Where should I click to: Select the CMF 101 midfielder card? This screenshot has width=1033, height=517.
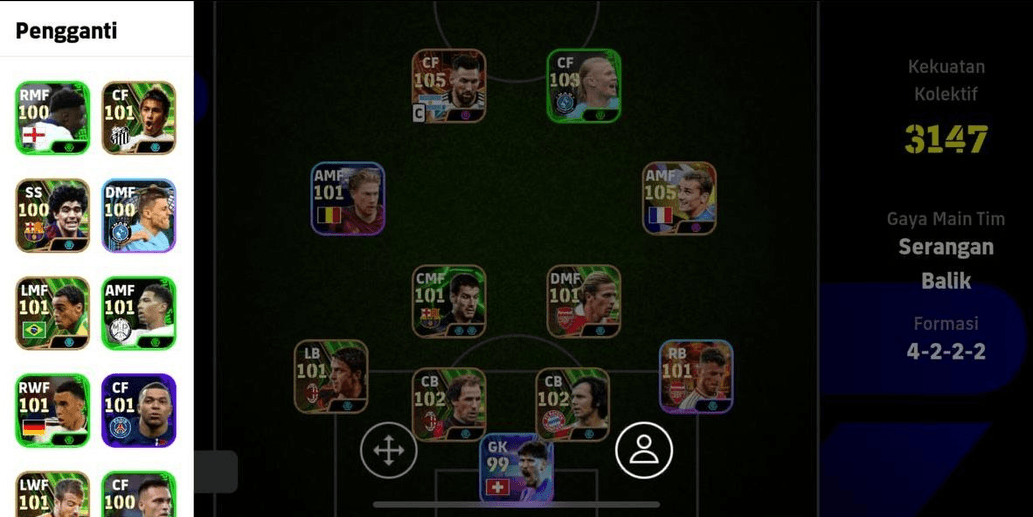click(x=449, y=301)
